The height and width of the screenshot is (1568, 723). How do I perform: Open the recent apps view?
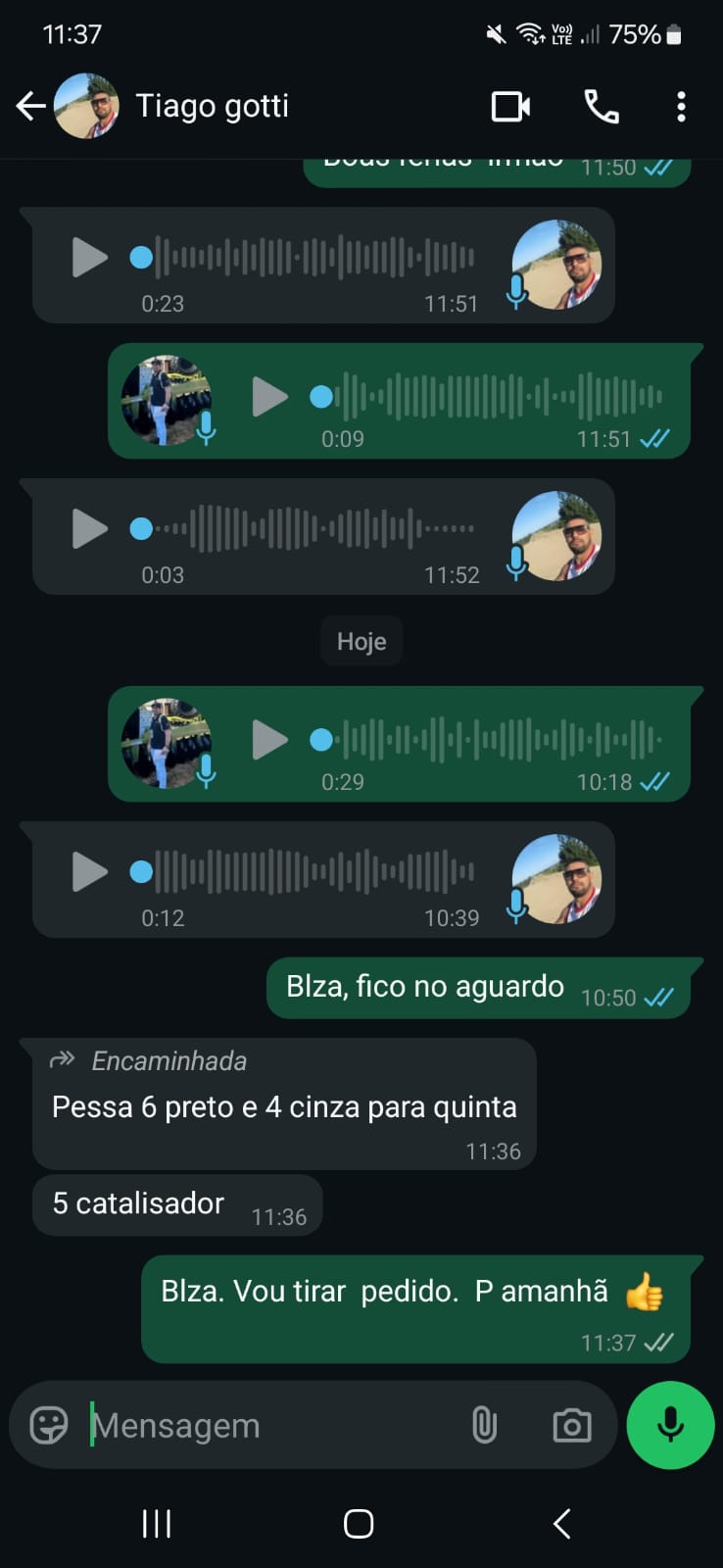pyautogui.click(x=157, y=1523)
